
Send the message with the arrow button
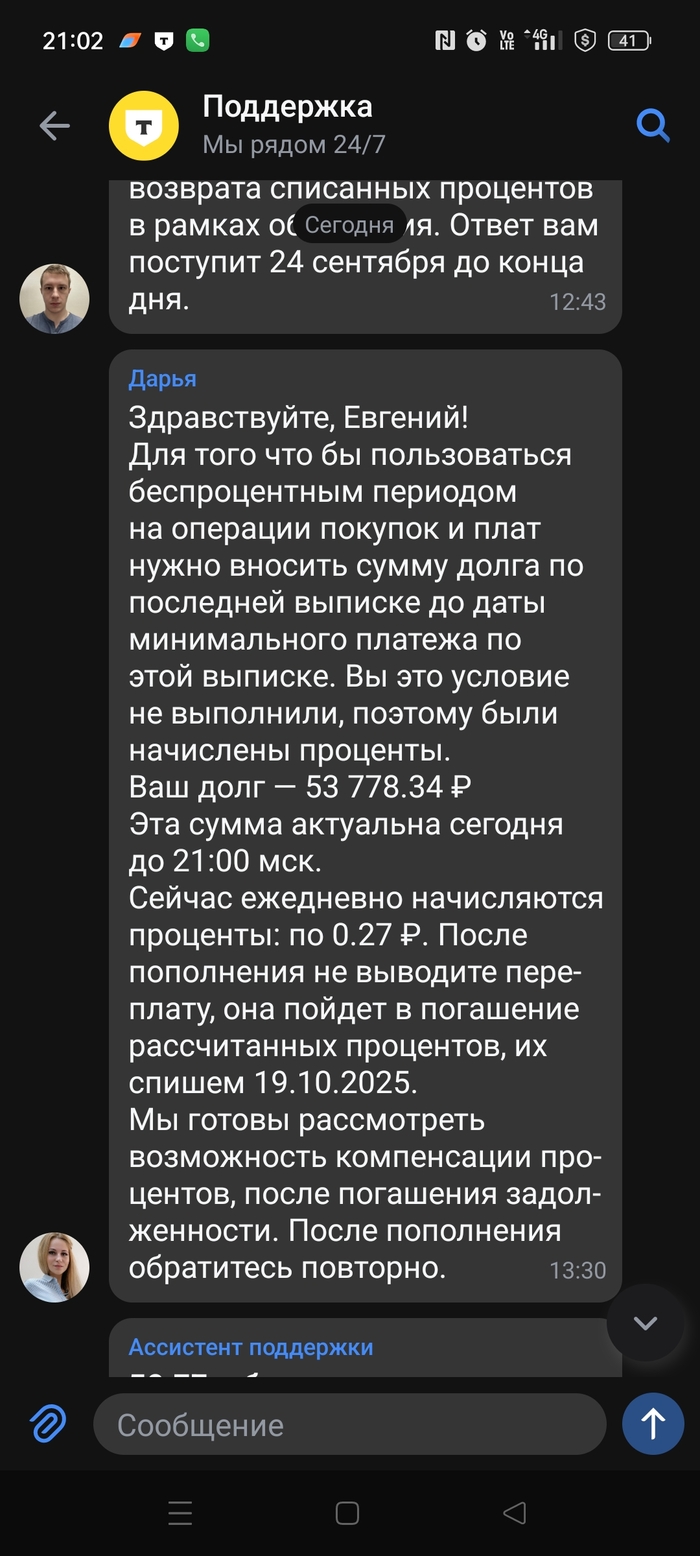tap(653, 1424)
